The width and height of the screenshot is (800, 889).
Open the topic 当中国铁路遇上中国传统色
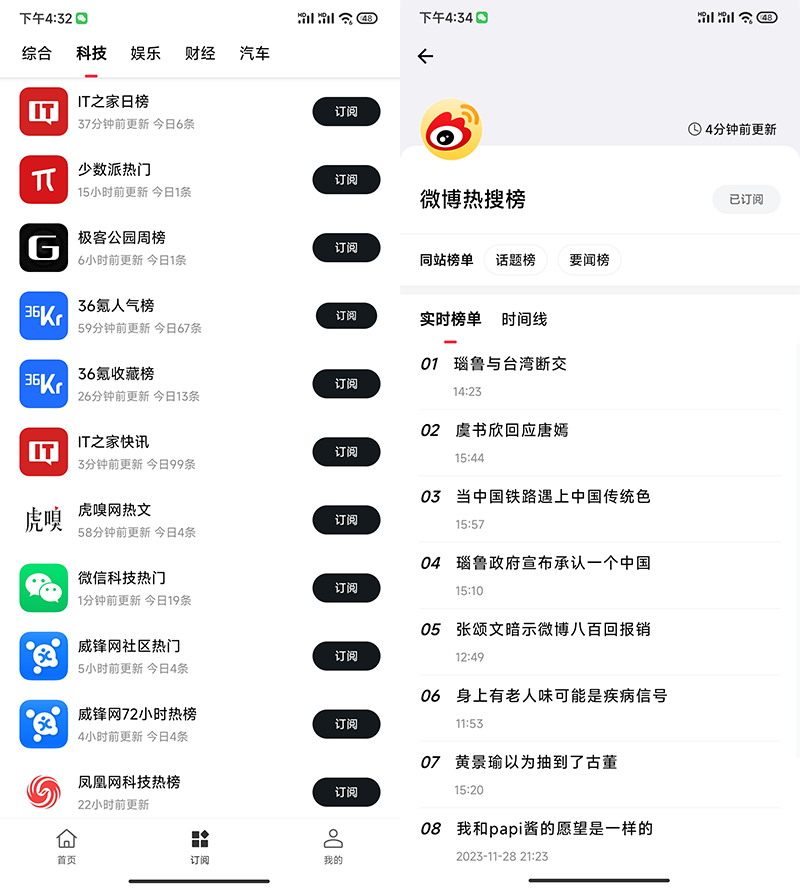553,497
